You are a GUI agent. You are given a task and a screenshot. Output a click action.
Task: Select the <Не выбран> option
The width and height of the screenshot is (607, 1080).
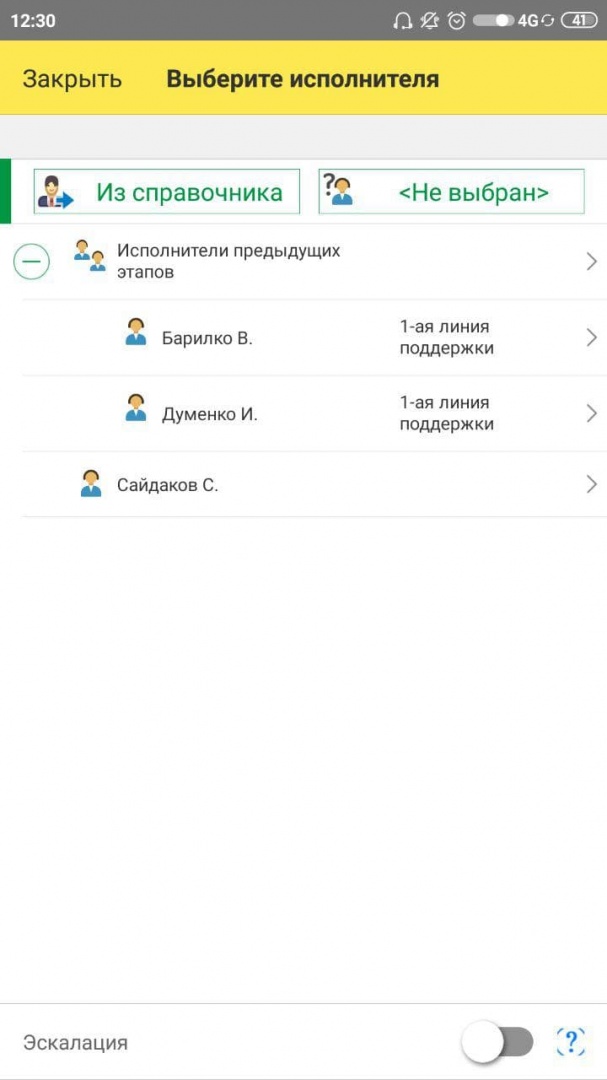(x=451, y=191)
